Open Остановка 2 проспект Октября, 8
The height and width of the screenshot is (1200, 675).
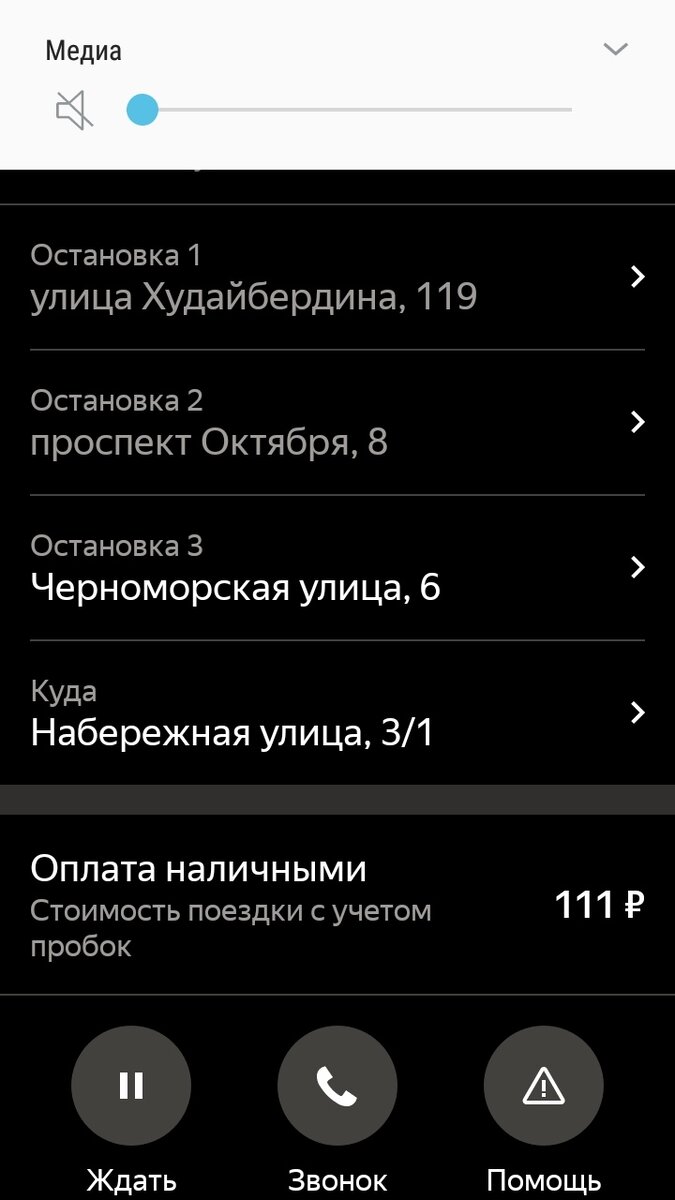point(337,423)
